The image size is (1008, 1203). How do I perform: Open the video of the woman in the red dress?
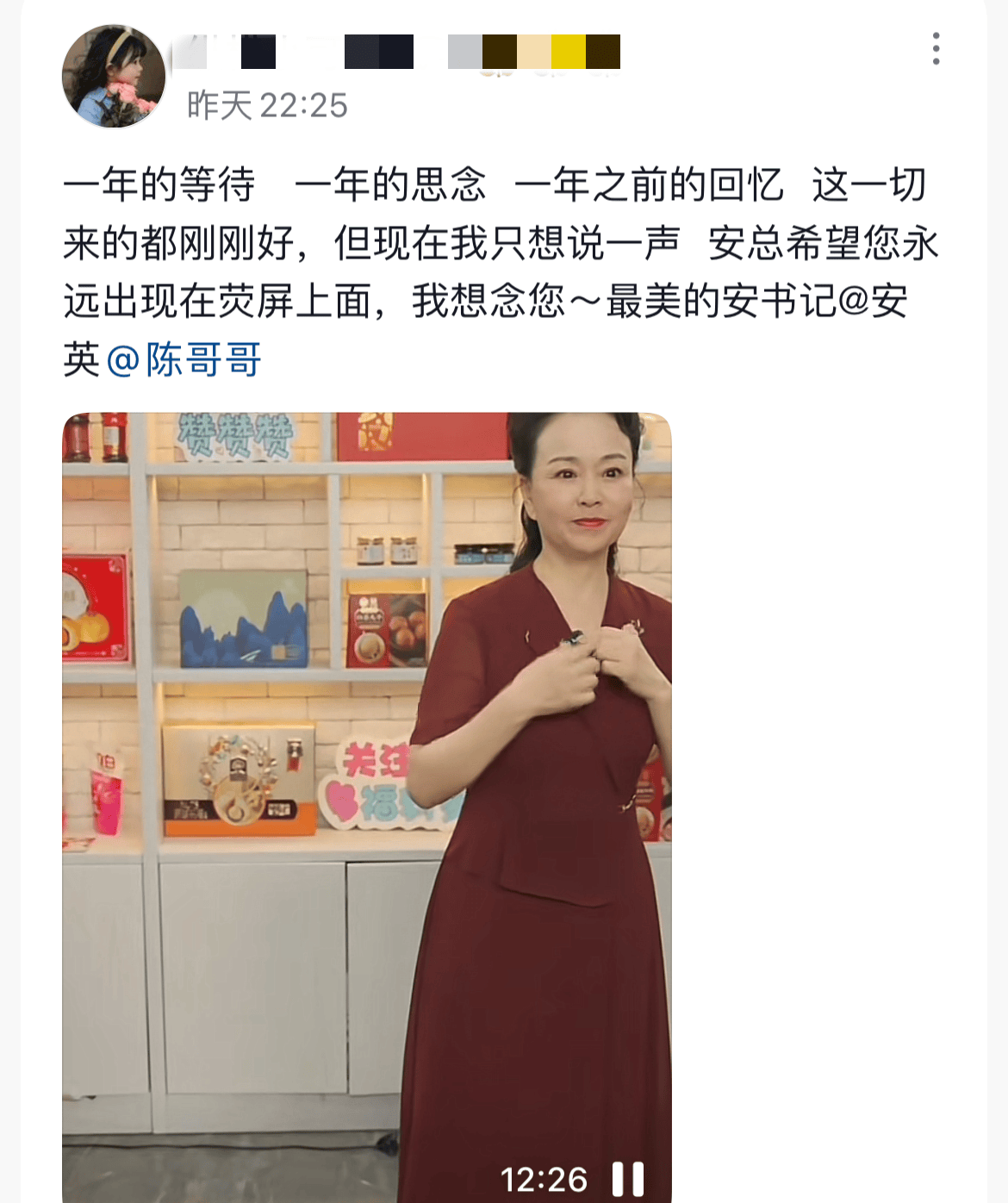[x=366, y=776]
